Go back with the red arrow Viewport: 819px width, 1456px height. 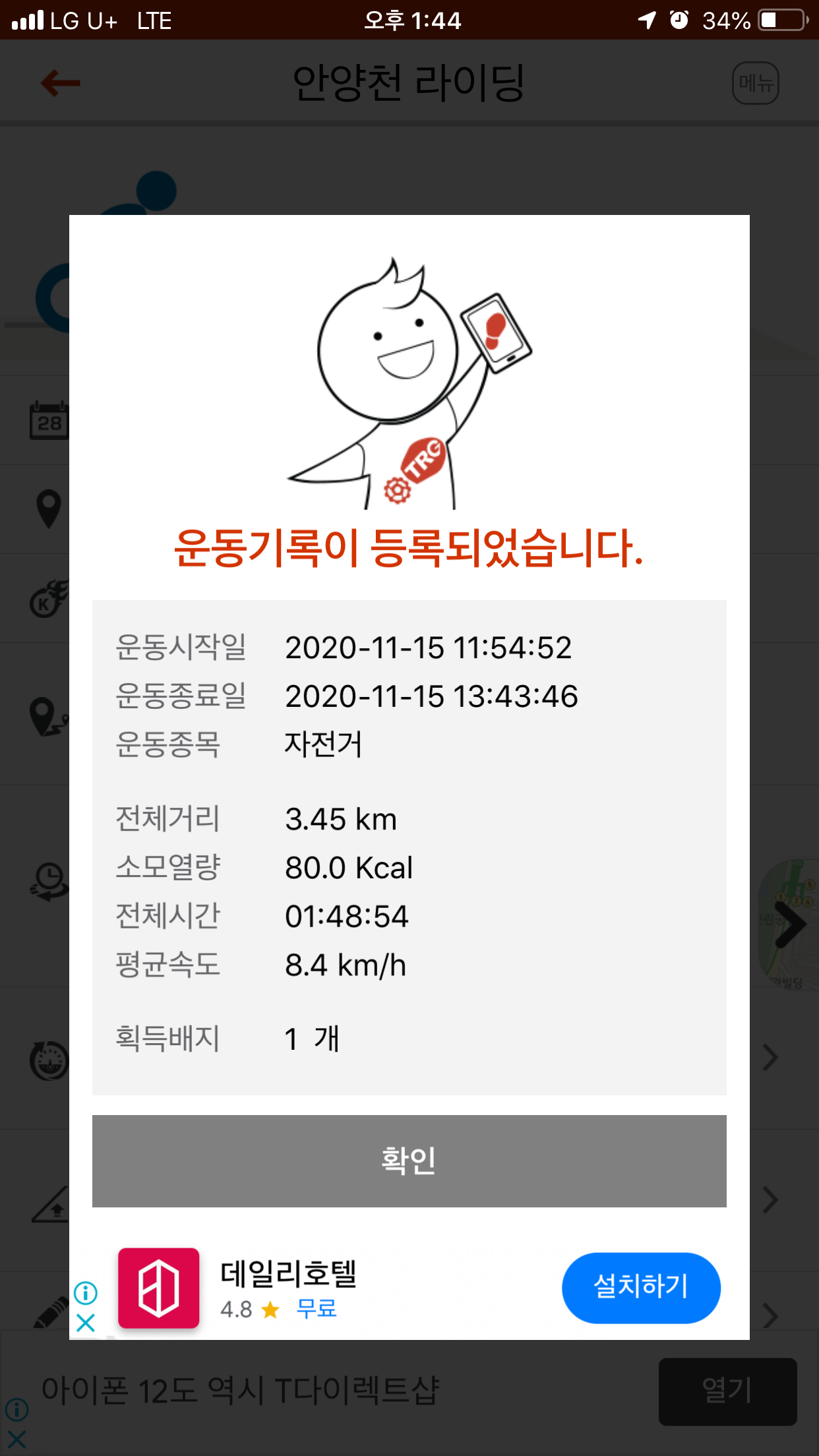(60, 83)
